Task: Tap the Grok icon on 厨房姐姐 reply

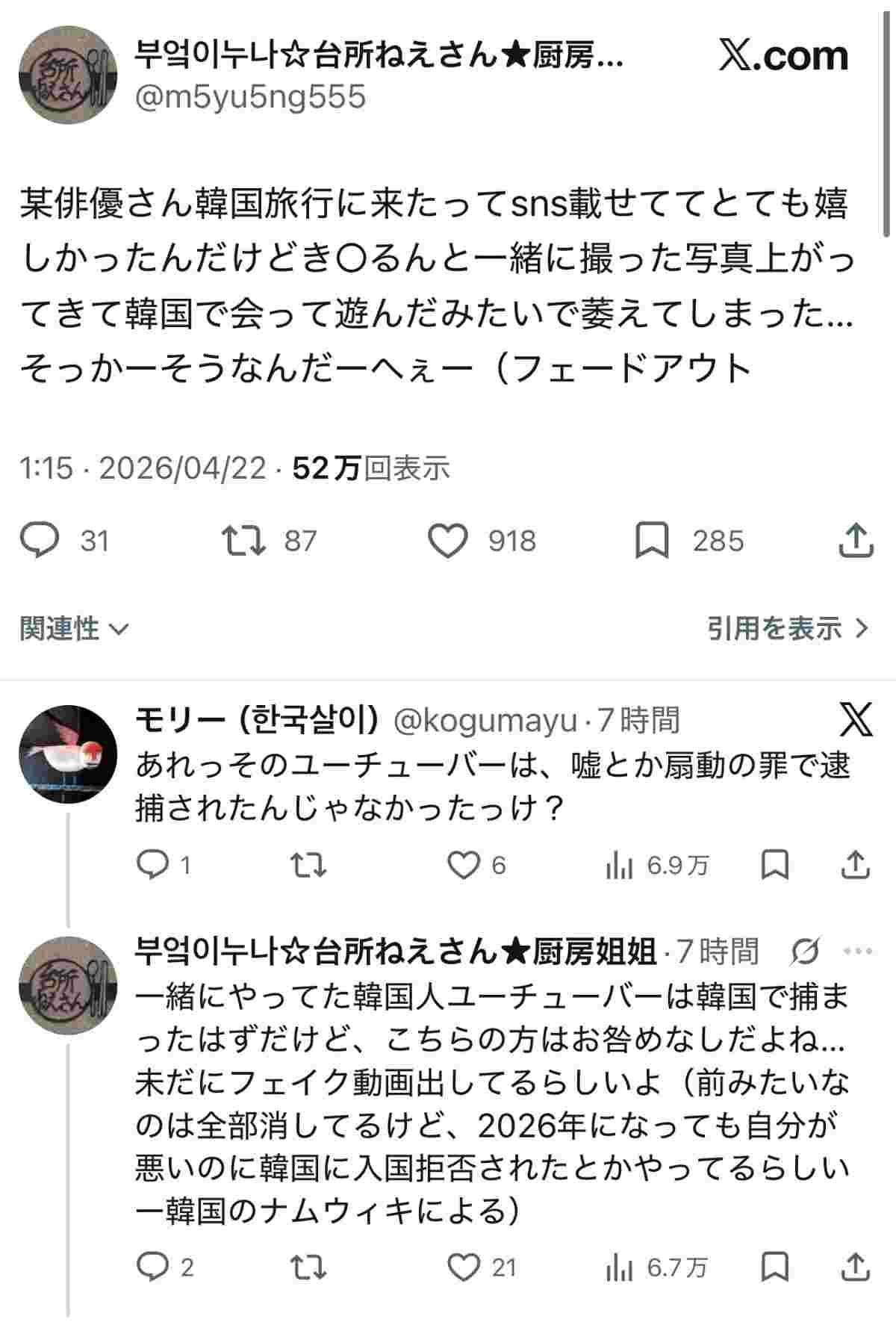Action: point(806,951)
